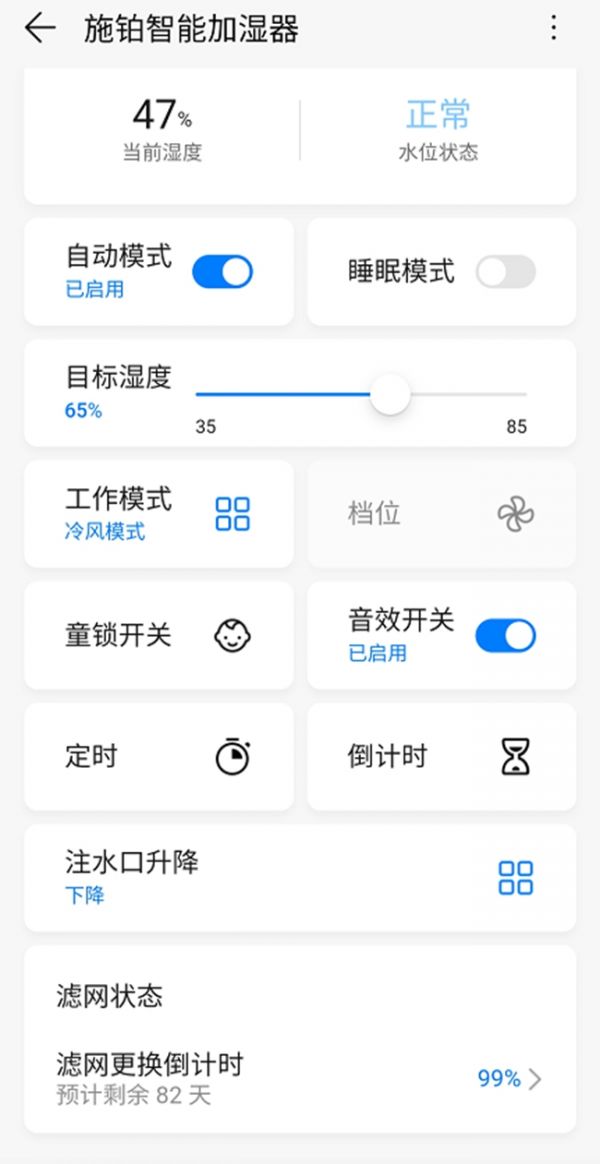
Task: View 滤网更换倒计时 details
Action: coord(300,1078)
